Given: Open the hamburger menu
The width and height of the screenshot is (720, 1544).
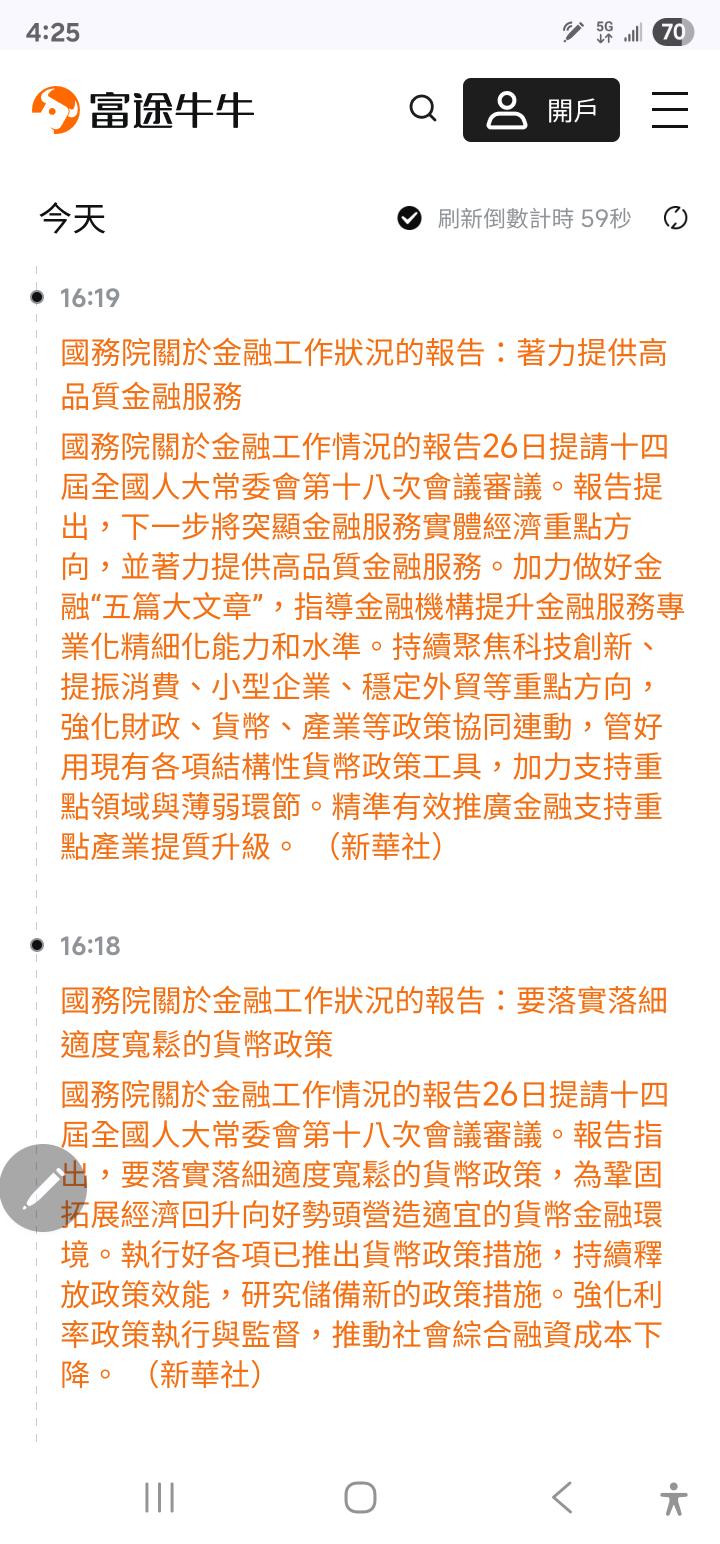Looking at the screenshot, I should (x=670, y=110).
